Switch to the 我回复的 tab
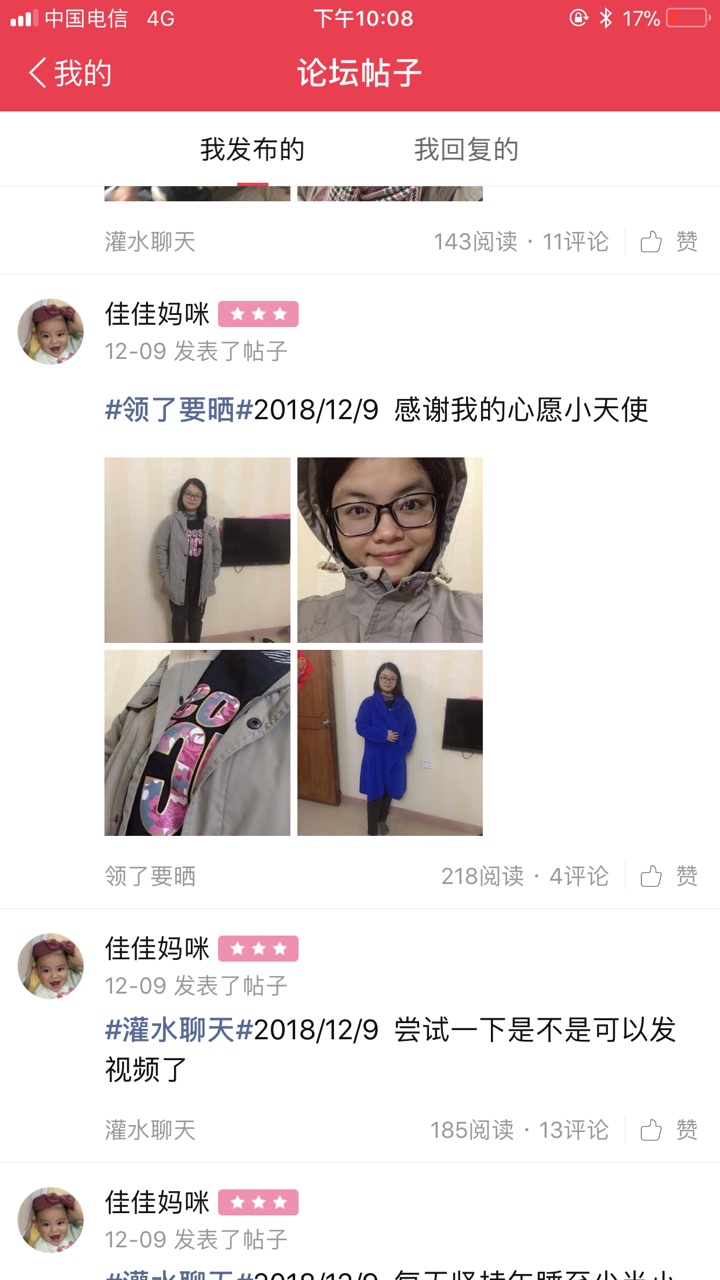 click(x=466, y=150)
